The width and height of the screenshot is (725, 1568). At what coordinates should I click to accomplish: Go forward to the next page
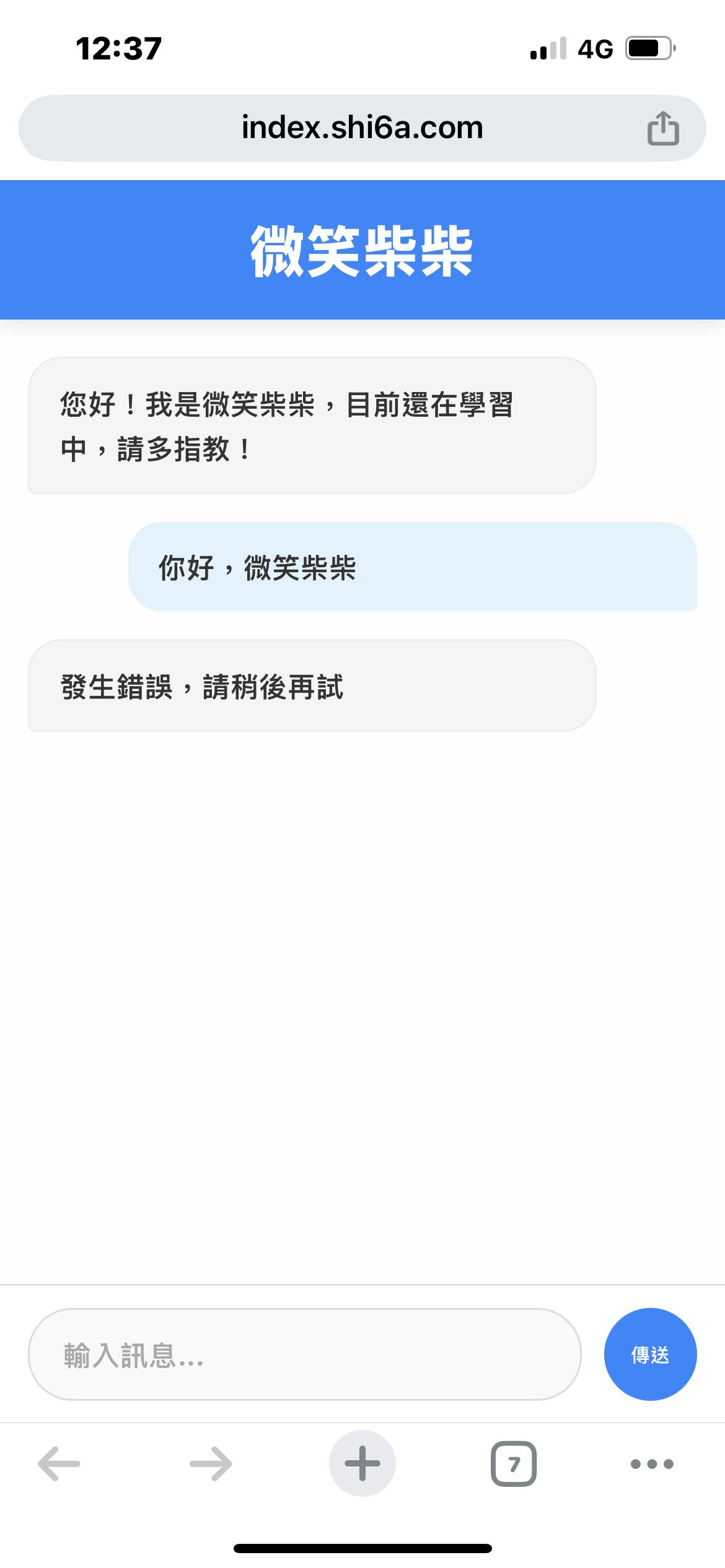[211, 1464]
